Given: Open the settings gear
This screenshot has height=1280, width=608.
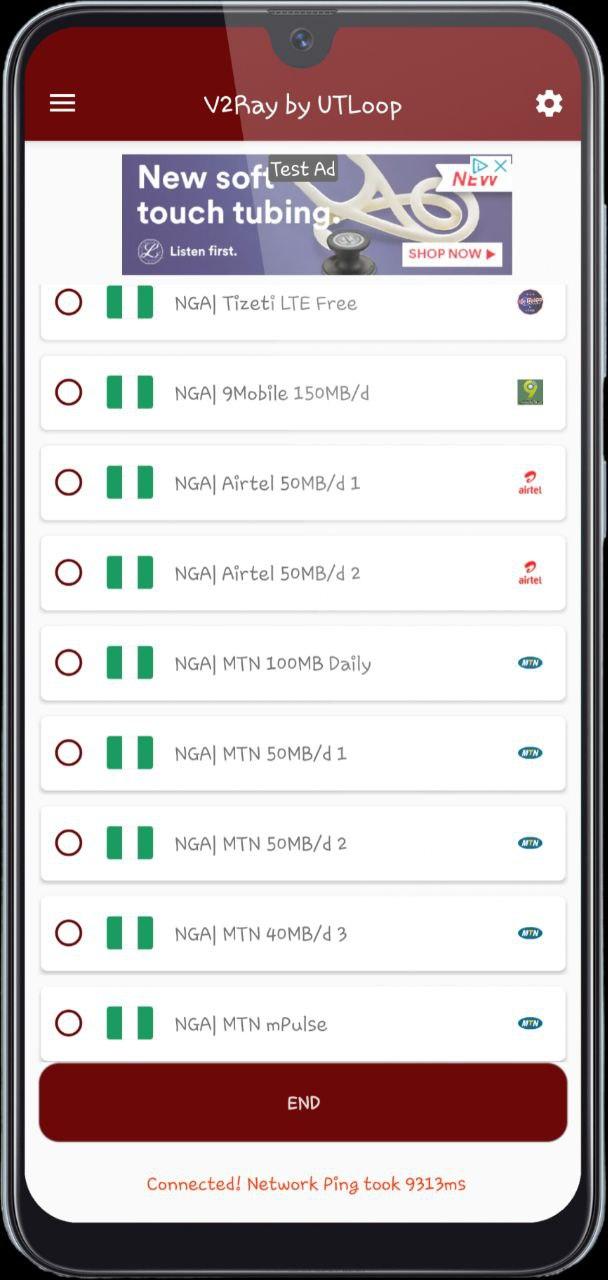Looking at the screenshot, I should 548,103.
